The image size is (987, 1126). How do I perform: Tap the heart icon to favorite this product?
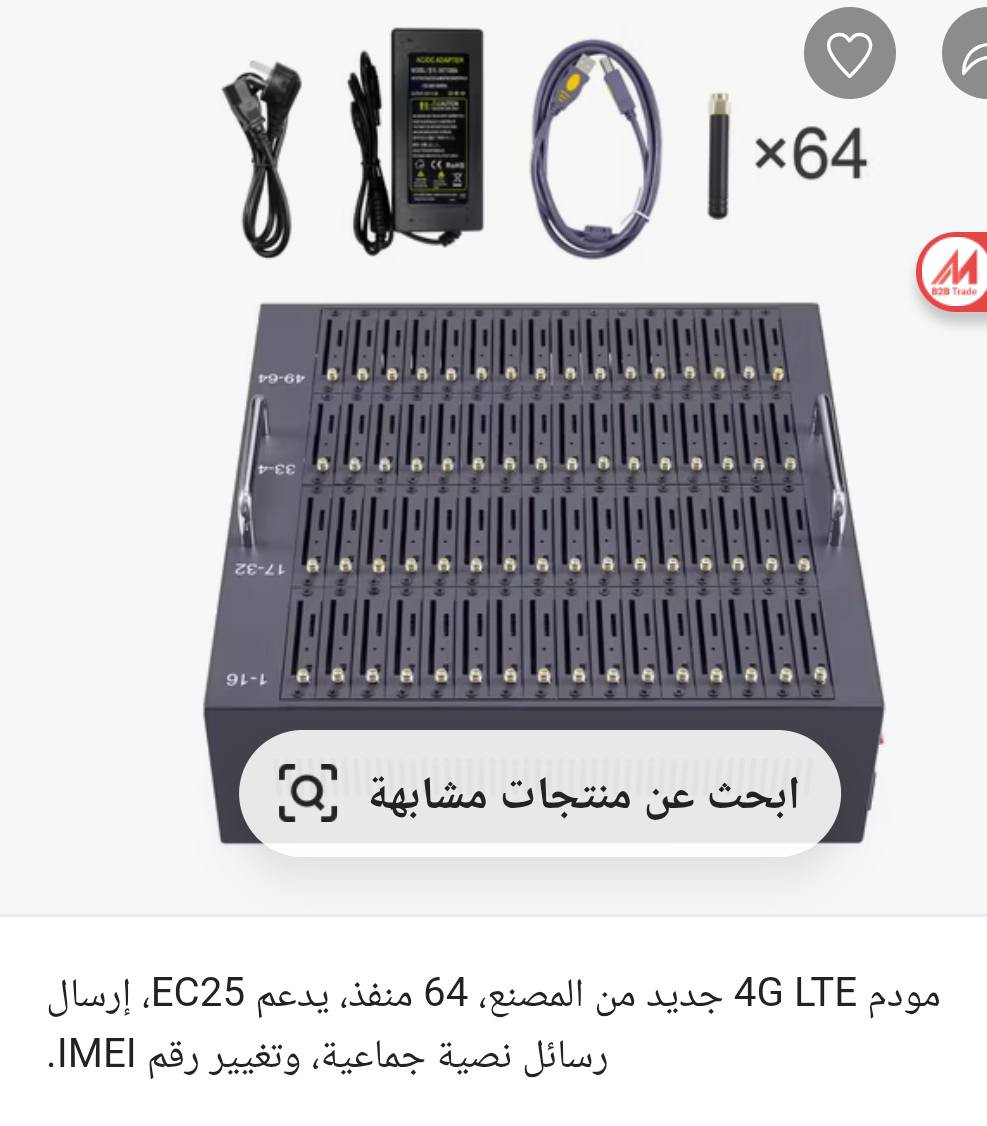849,54
